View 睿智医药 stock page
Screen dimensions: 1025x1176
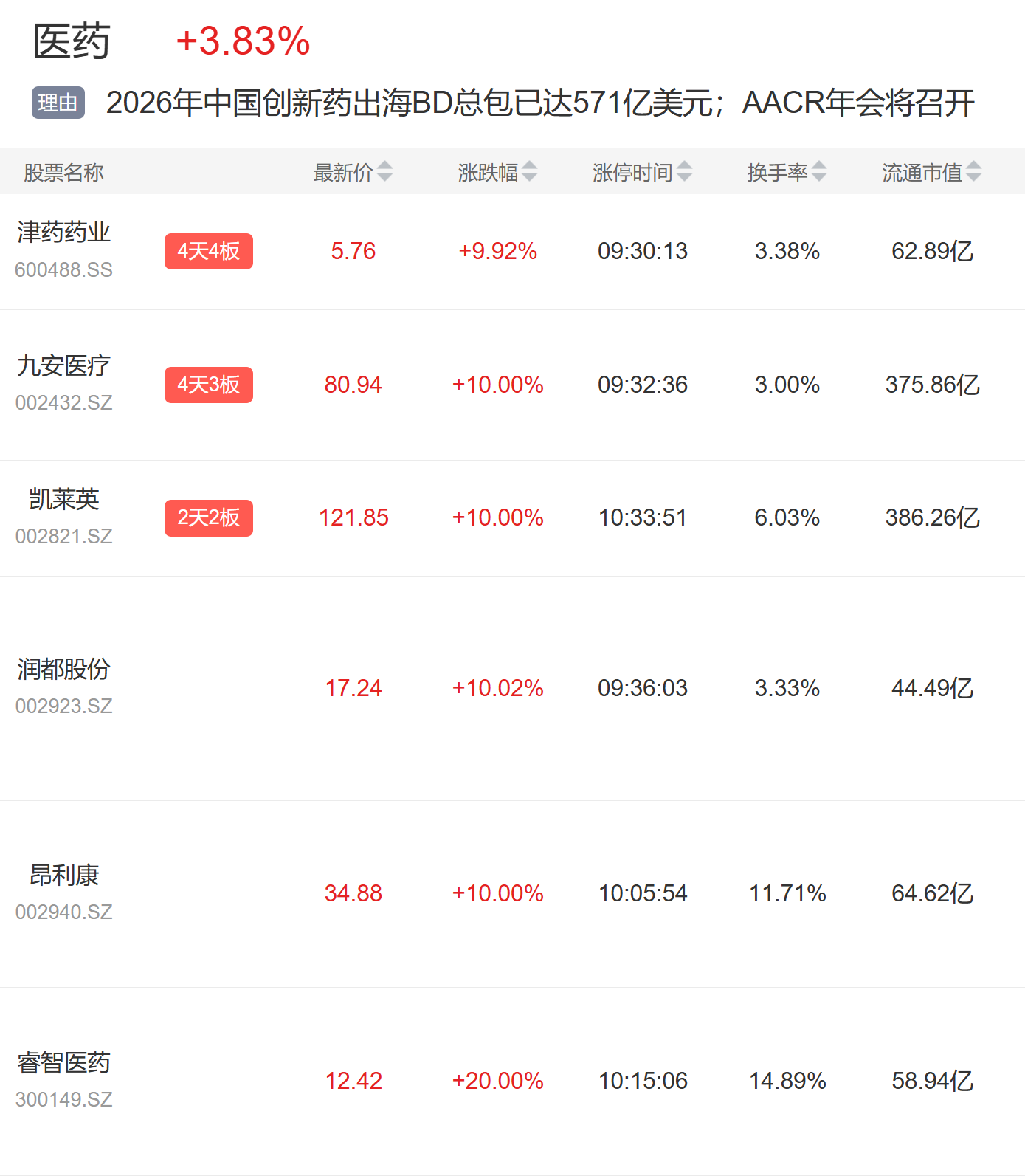64,1063
